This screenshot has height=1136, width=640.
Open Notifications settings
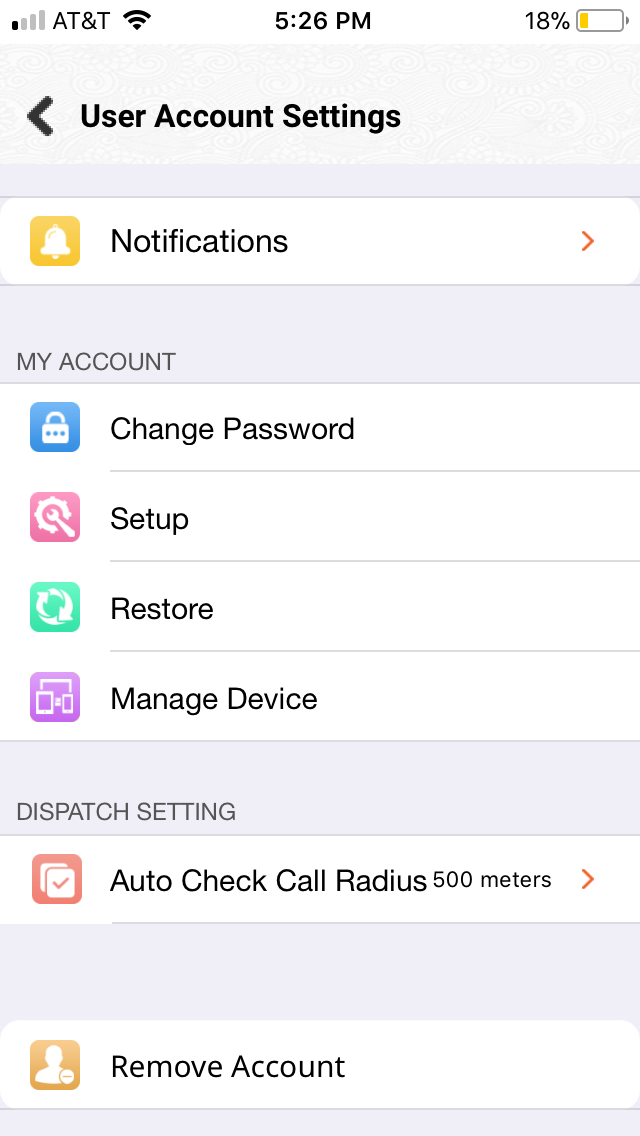pos(320,241)
